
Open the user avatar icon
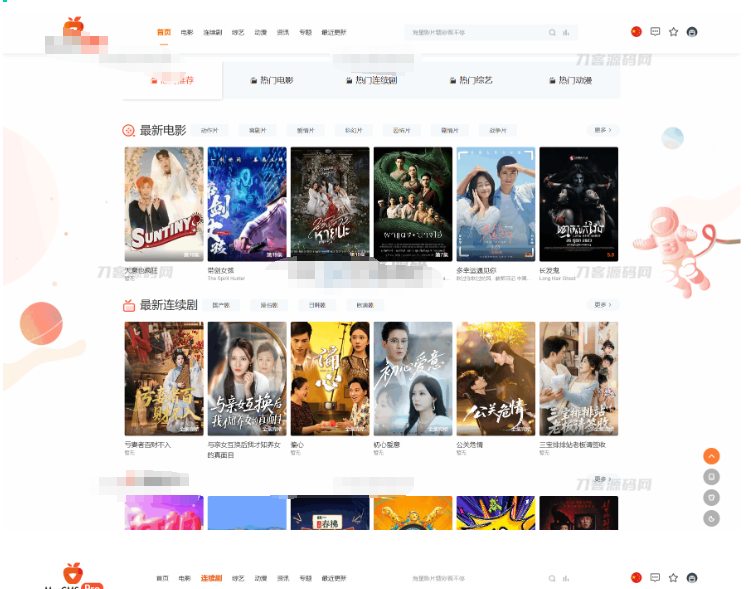click(692, 32)
